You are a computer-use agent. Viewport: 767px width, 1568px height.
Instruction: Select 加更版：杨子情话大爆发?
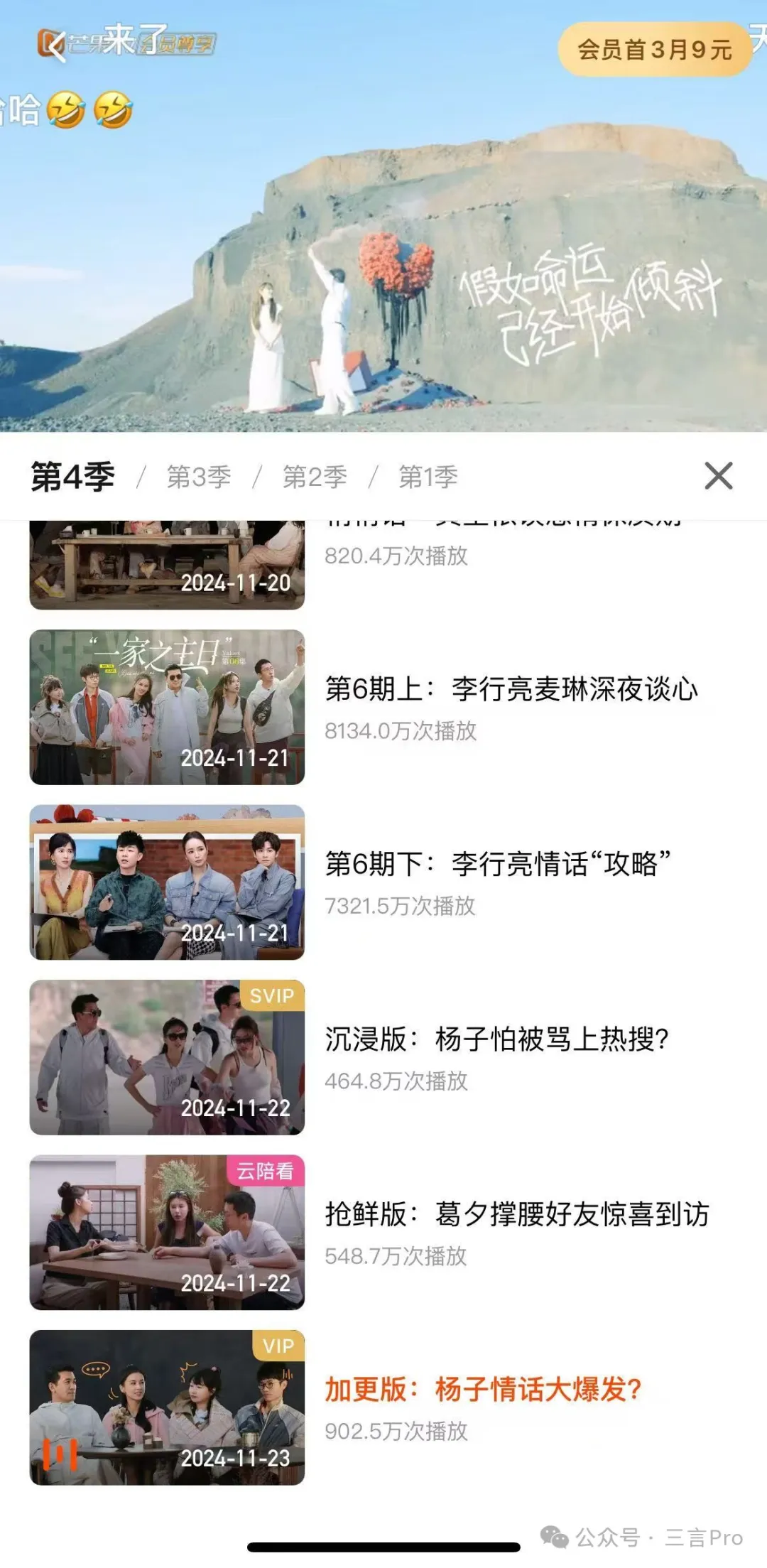483,1390
